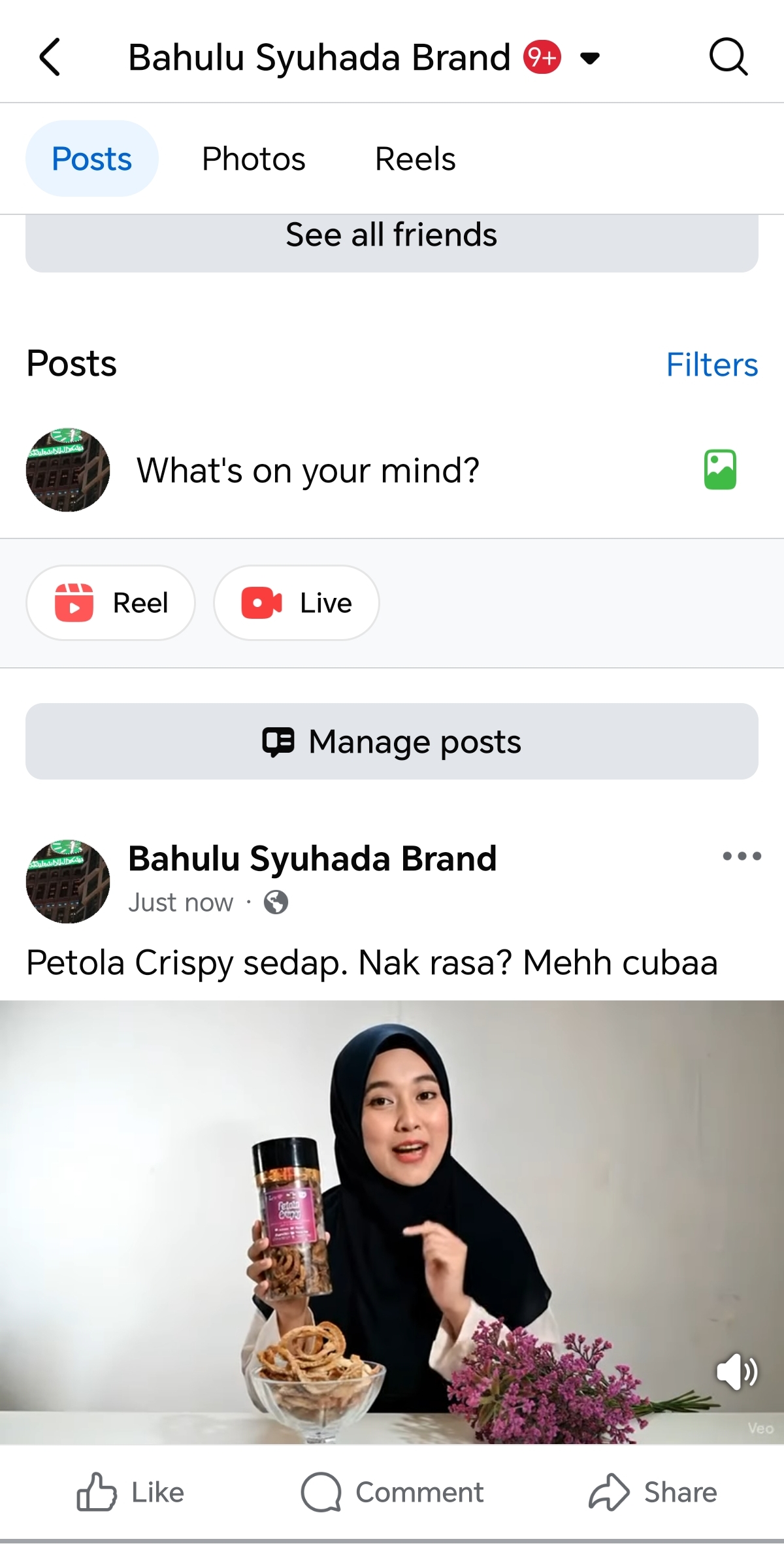The image size is (784, 1565).
Task: Switch to the Photos tab
Action: click(x=253, y=159)
